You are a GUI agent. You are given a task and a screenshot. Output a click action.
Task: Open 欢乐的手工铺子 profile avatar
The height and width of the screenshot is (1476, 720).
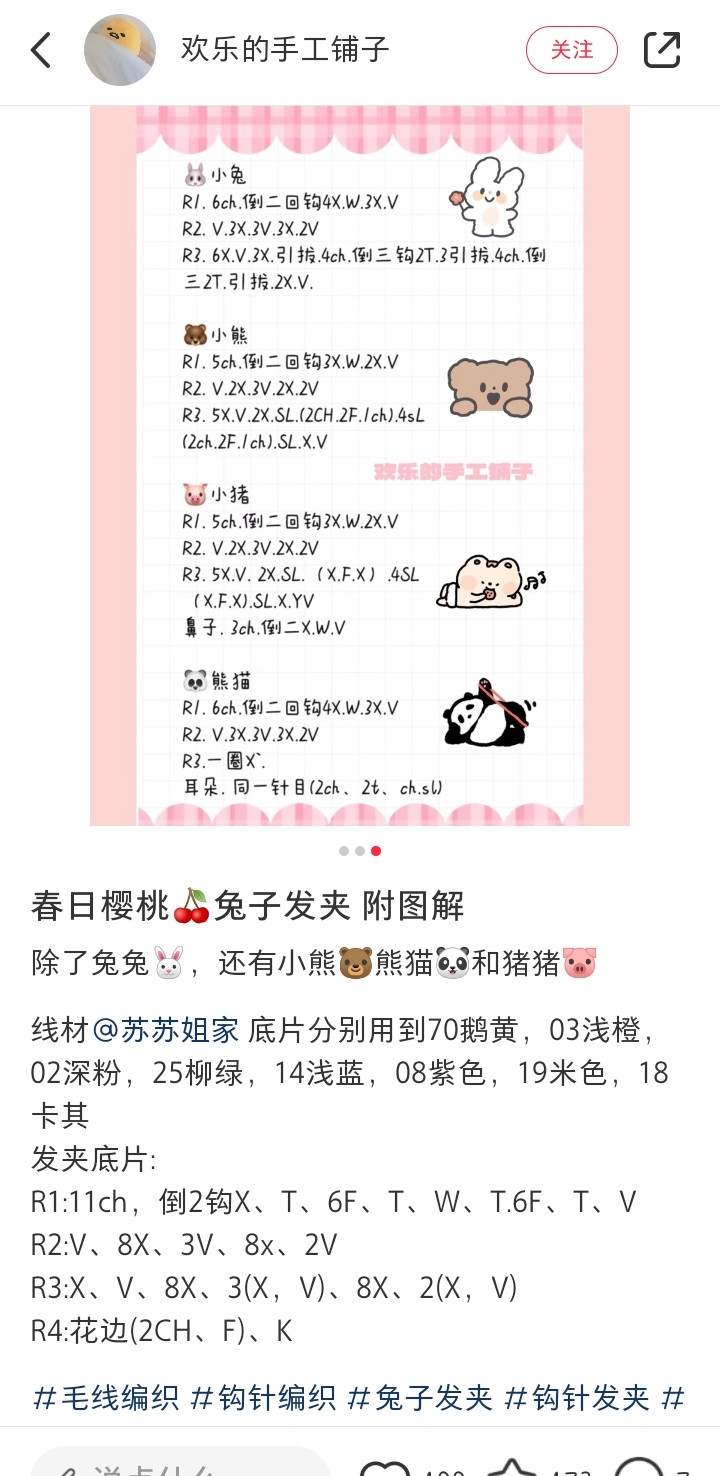coord(120,50)
